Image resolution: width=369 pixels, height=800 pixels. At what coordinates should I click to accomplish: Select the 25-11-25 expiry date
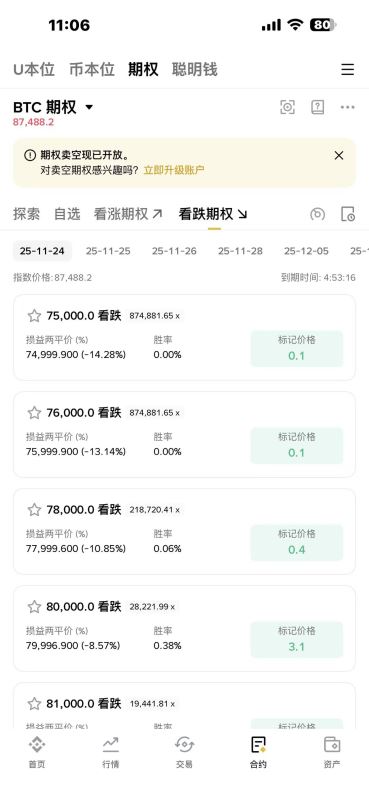108,251
